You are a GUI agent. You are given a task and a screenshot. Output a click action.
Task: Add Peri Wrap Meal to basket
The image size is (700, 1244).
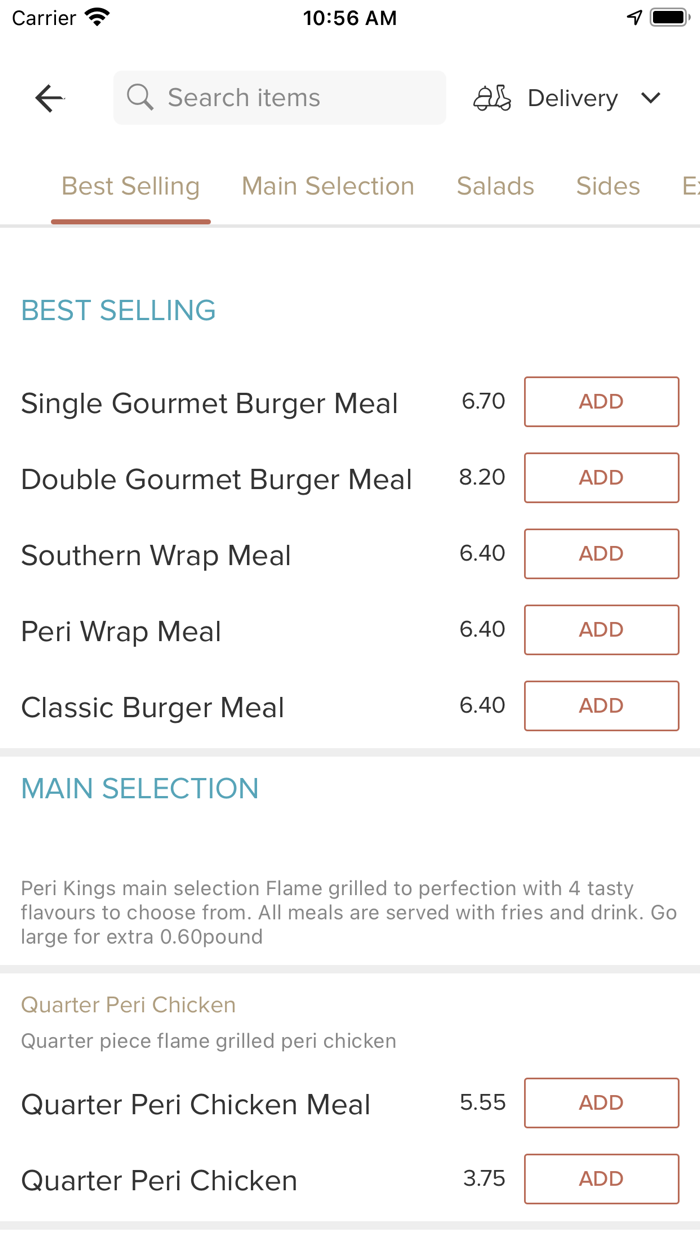tap(601, 630)
